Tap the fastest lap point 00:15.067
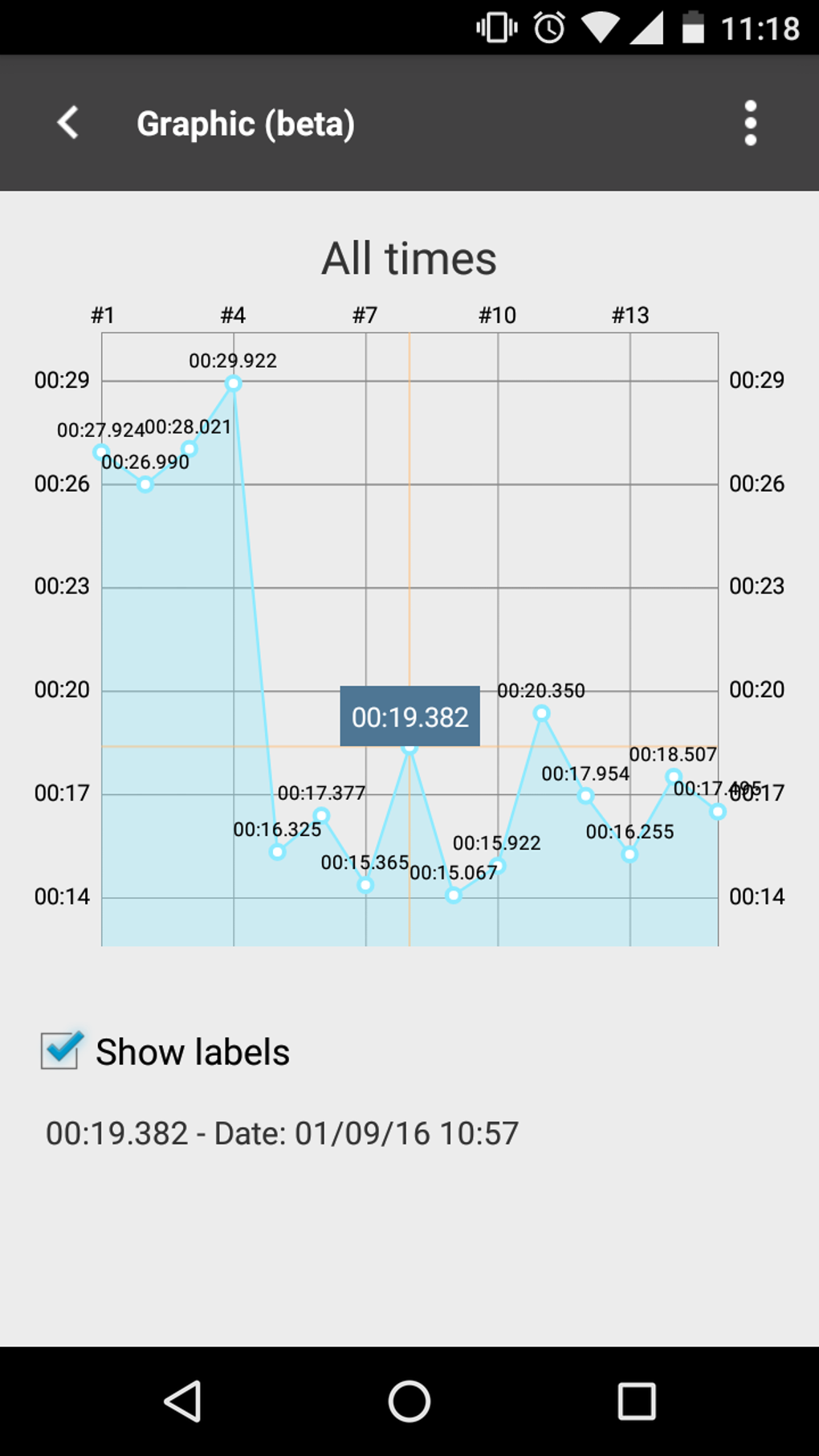The width and height of the screenshot is (819, 1456). (454, 894)
